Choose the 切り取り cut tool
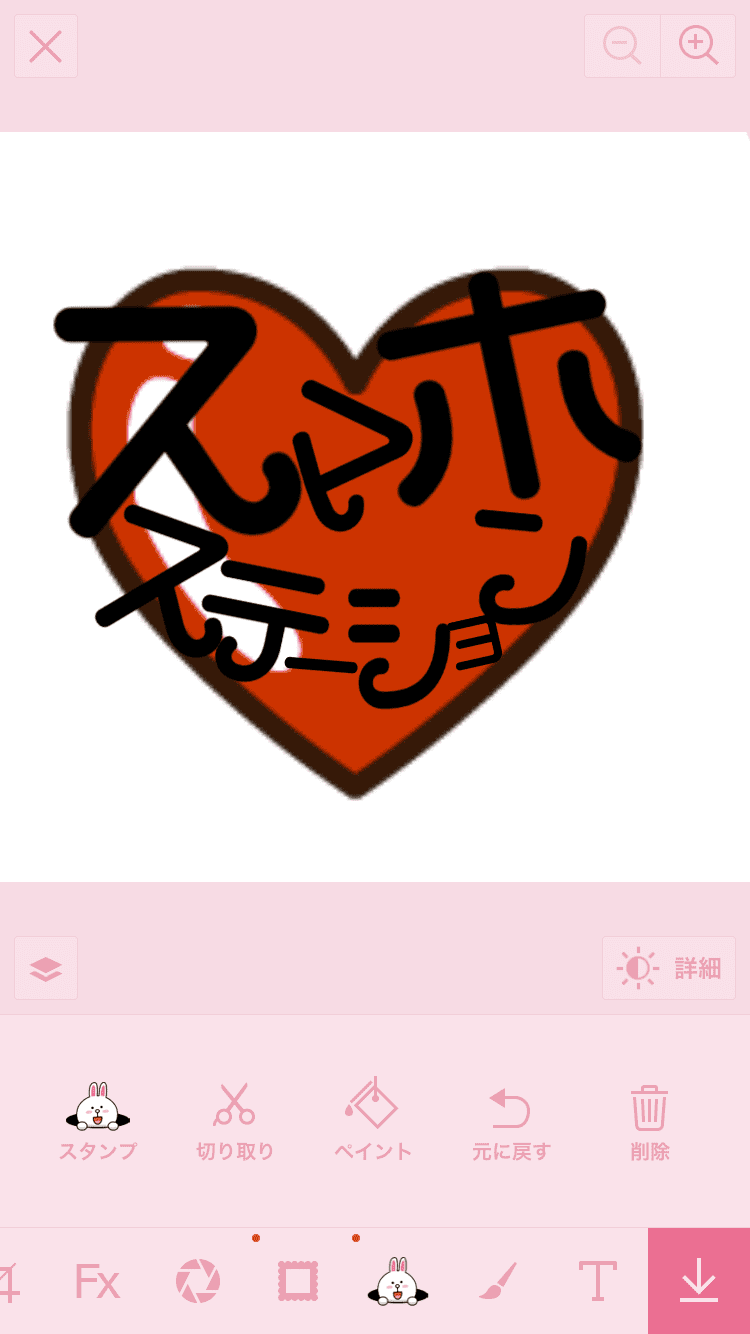Viewport: 750px width, 1334px height. [235, 1120]
